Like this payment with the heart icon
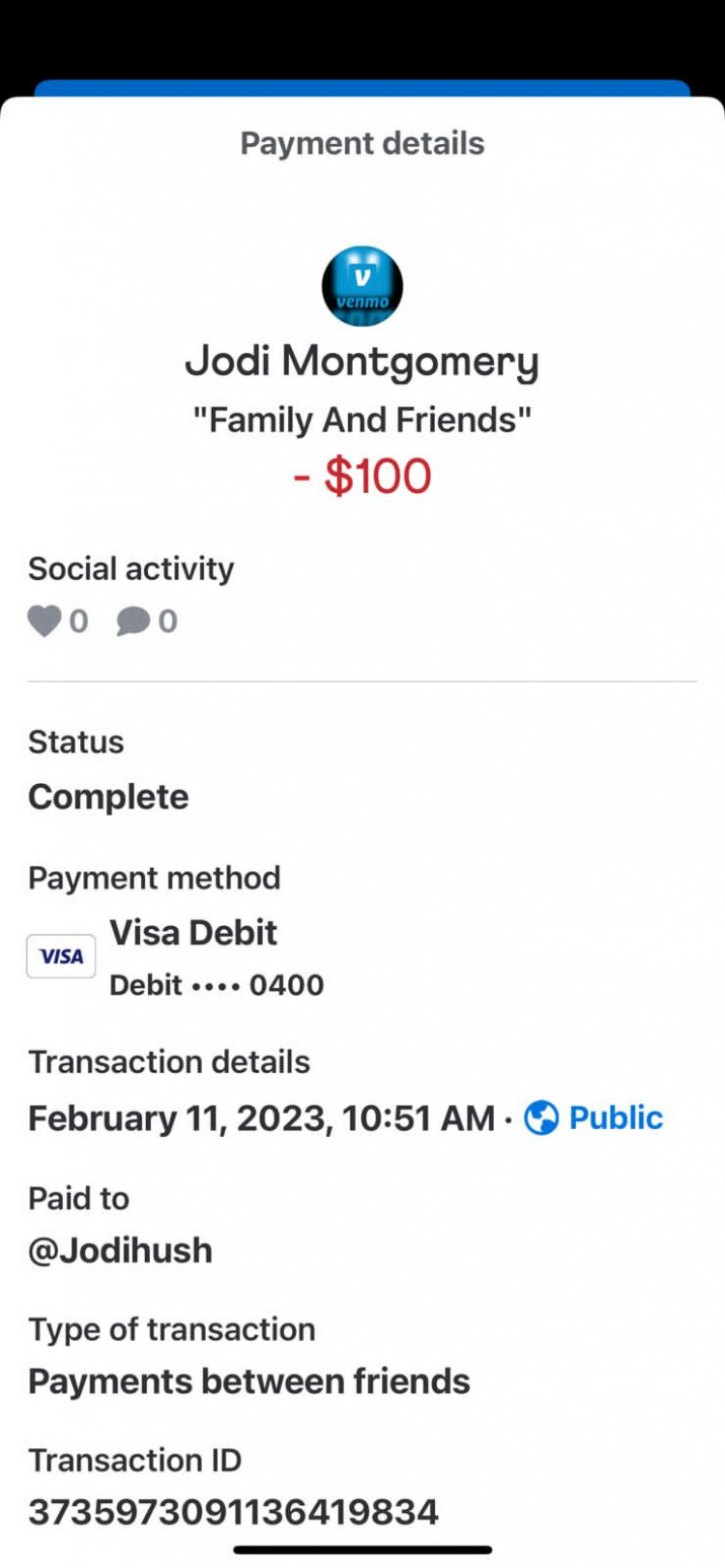The width and height of the screenshot is (725, 1568). coord(44,621)
